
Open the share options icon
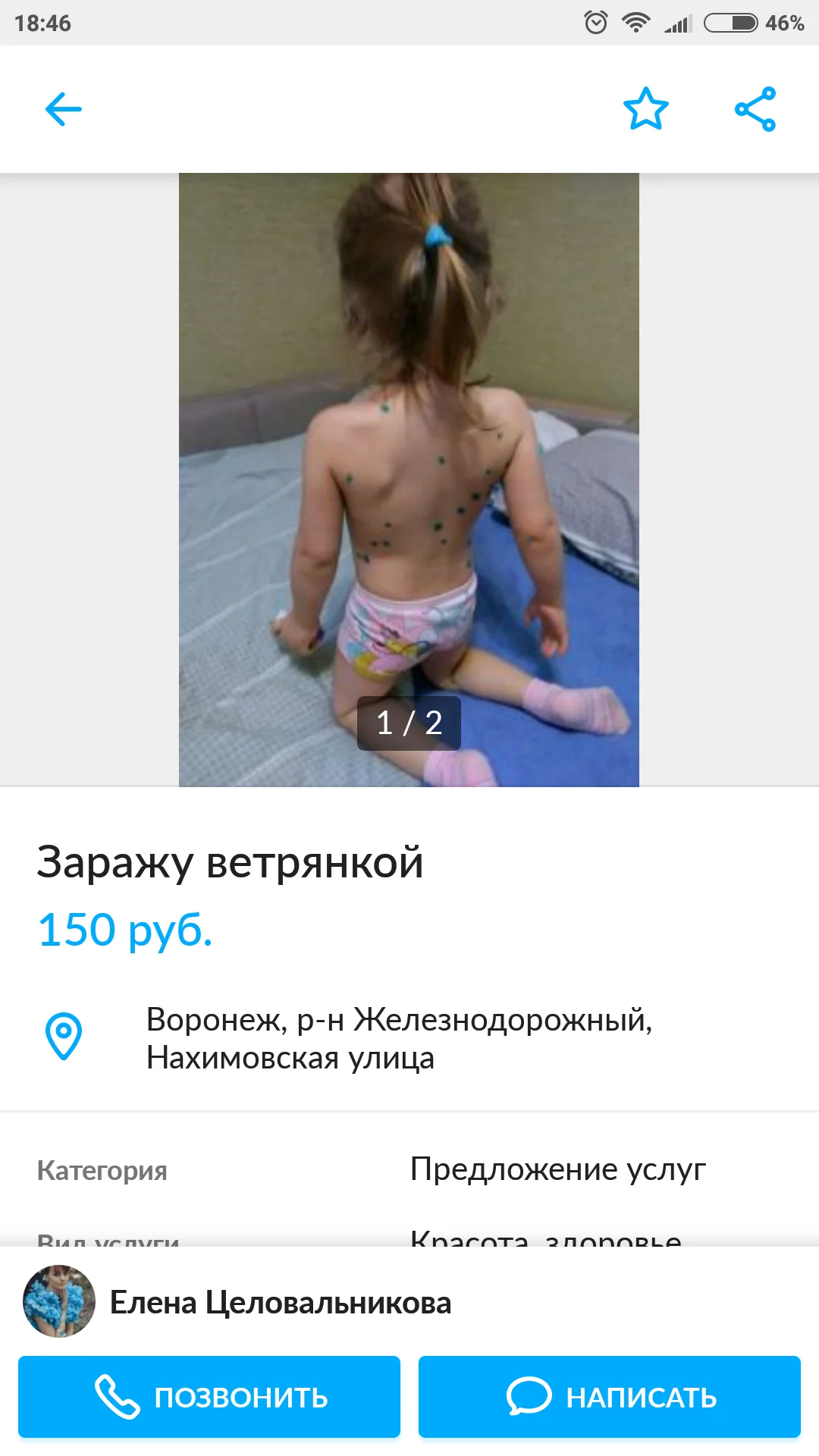(x=755, y=108)
